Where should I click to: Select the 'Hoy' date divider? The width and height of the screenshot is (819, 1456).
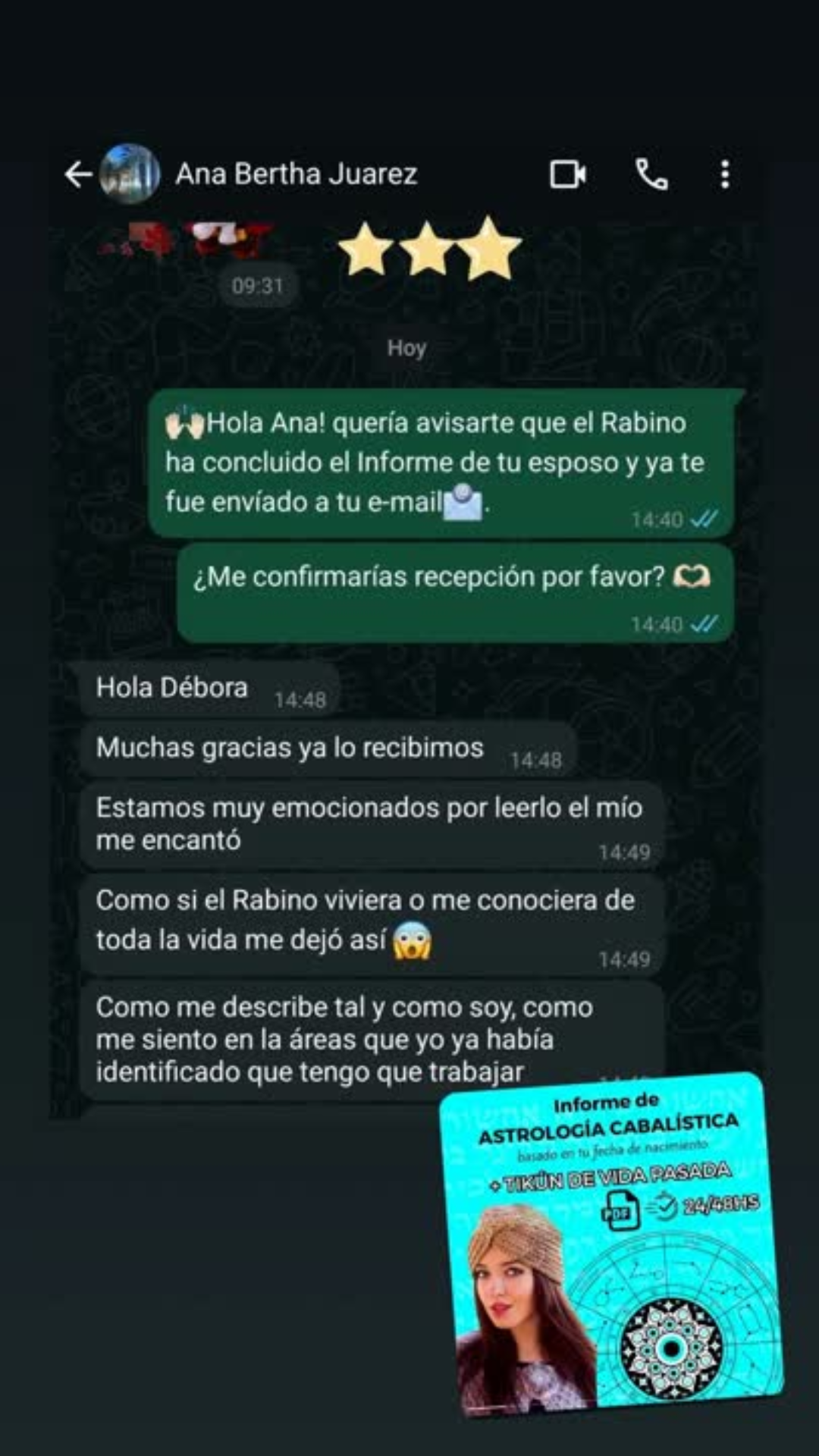pos(408,347)
